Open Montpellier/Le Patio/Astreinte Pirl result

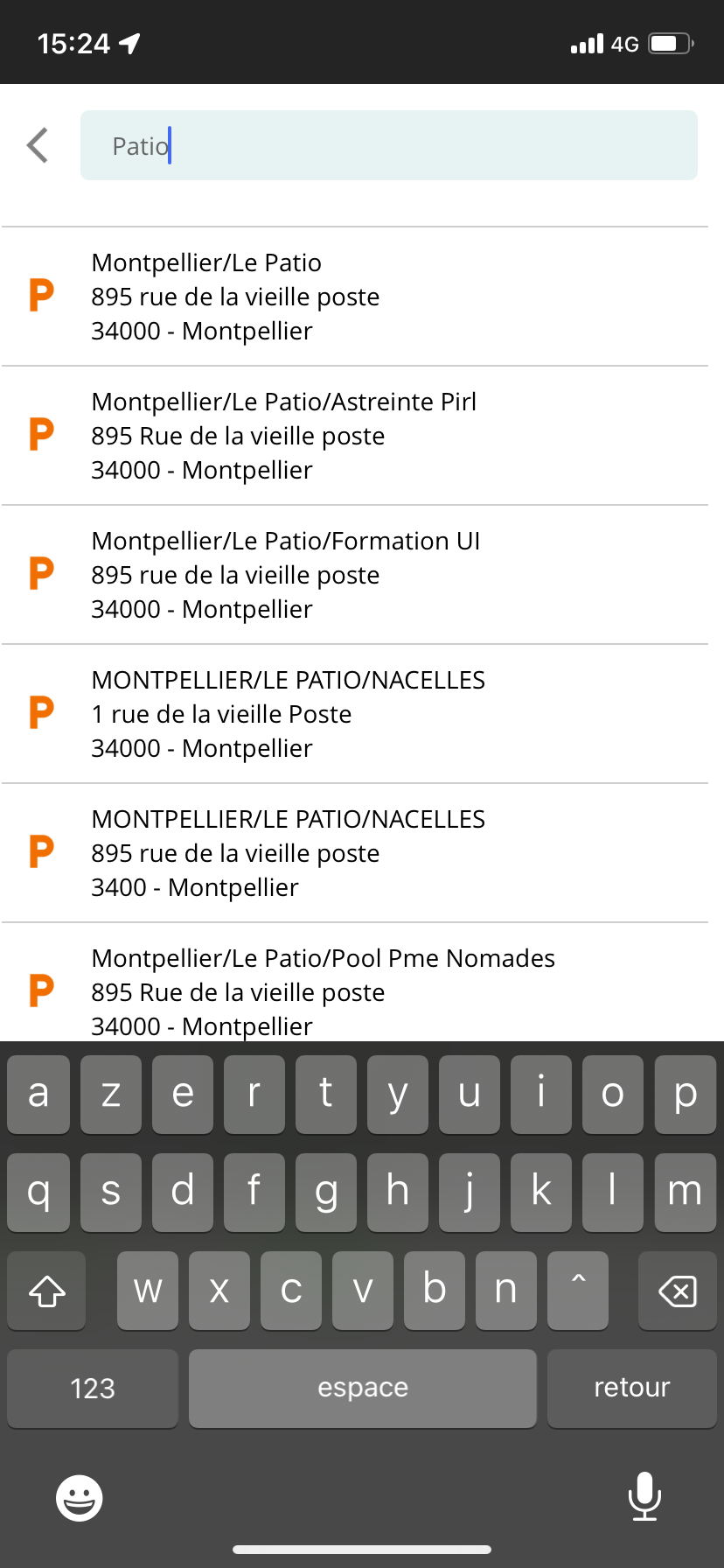point(354,436)
